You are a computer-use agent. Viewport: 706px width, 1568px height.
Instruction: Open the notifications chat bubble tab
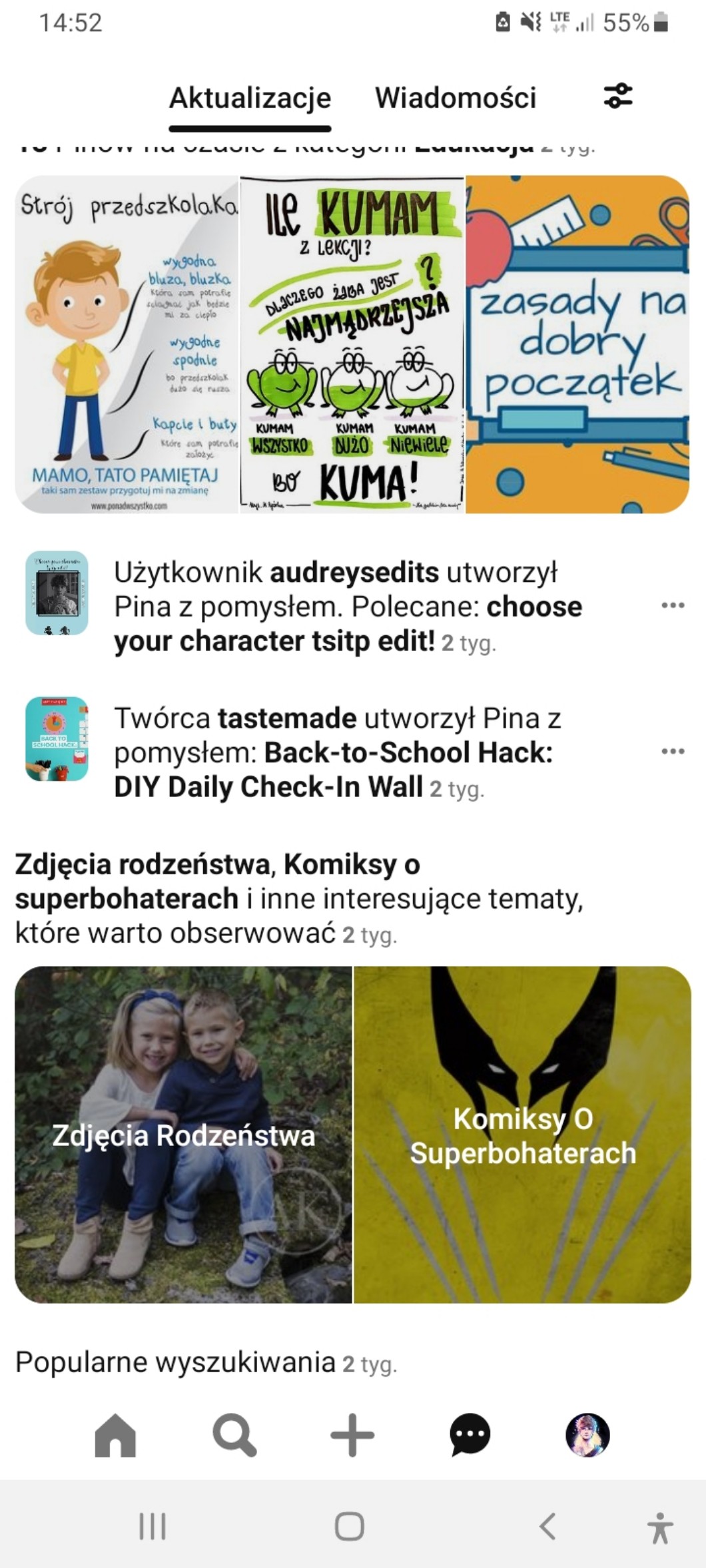click(x=470, y=1435)
